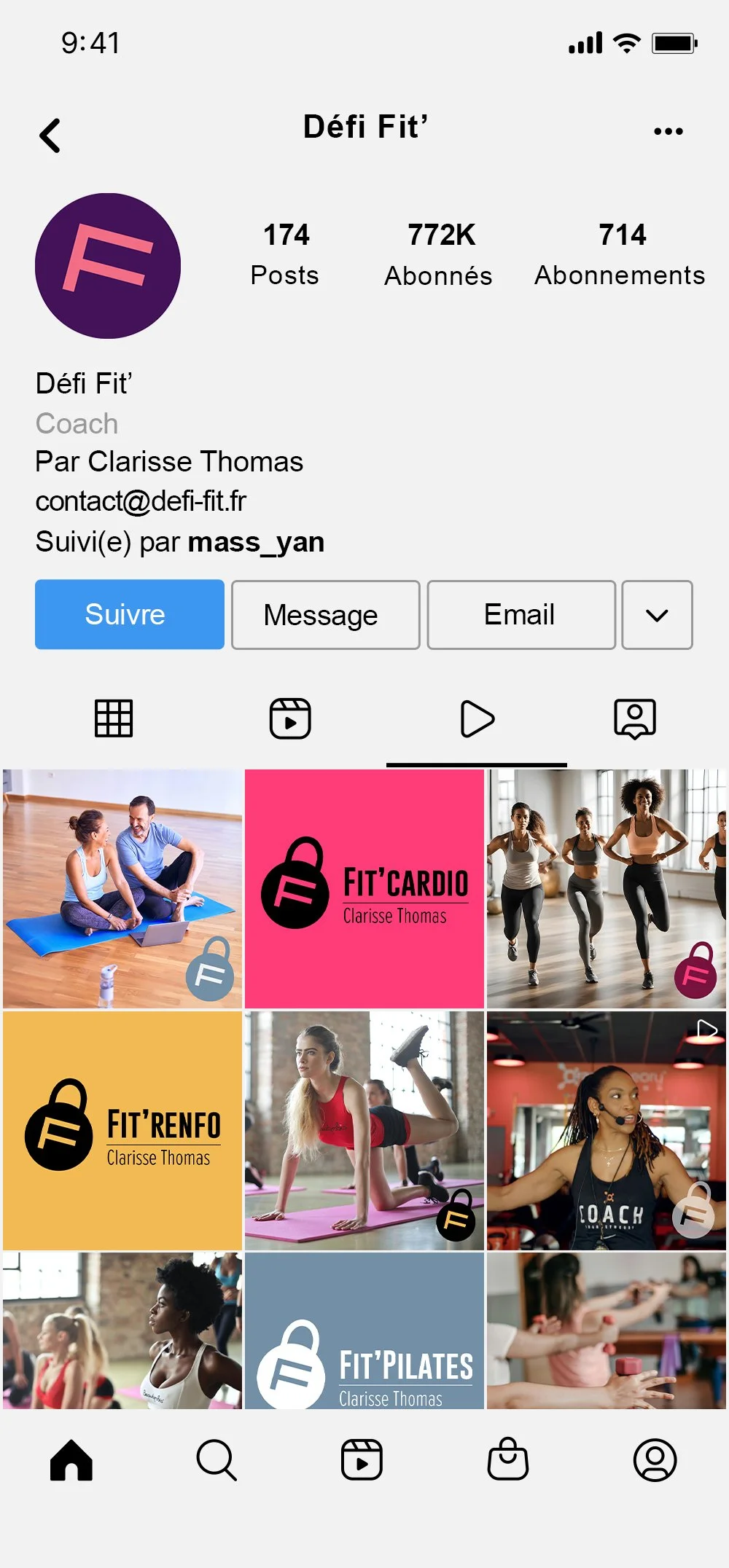Switch to the posts grid tab
The width and height of the screenshot is (729, 1568).
pyautogui.click(x=114, y=718)
